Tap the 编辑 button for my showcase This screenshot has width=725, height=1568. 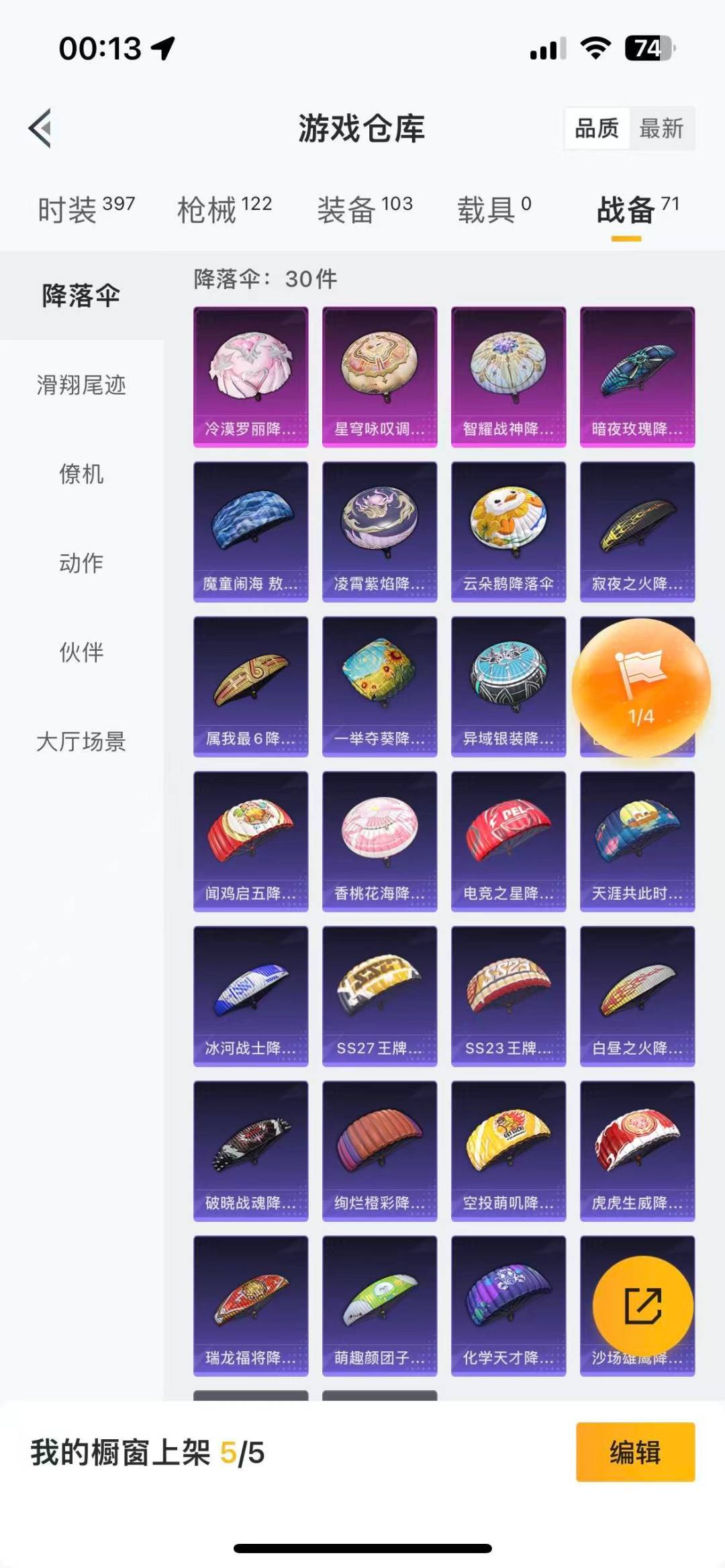coord(635,1452)
